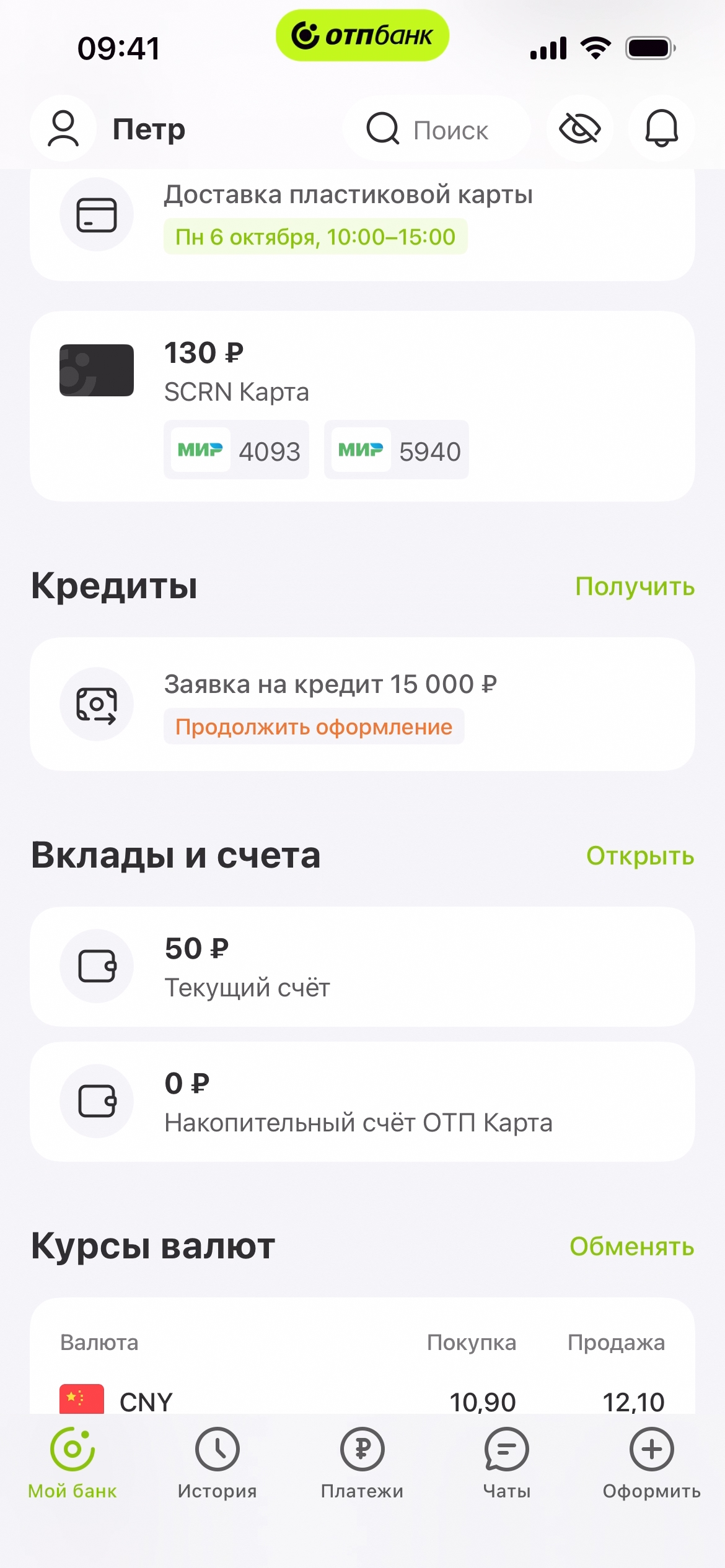Screen dimensions: 725x1568
Task: Tap Обменять next to Курсы валют
Action: point(631,1247)
